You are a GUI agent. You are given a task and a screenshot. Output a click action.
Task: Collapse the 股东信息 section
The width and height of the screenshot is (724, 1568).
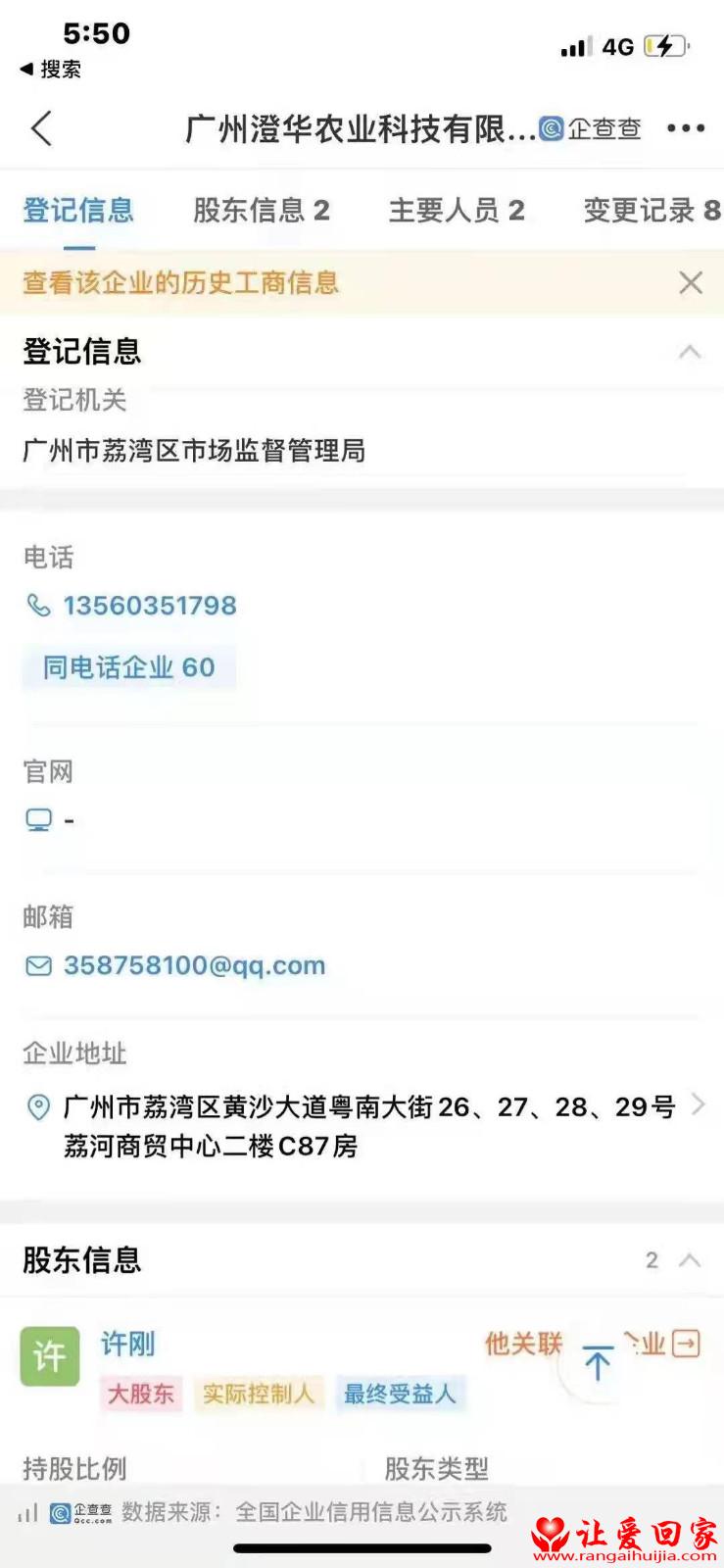pos(690,1260)
